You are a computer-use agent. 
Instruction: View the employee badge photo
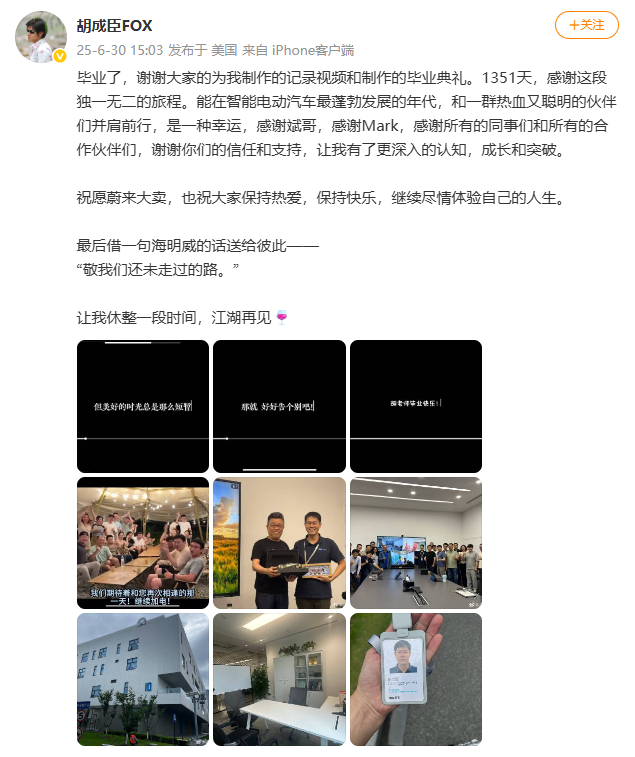click(415, 679)
